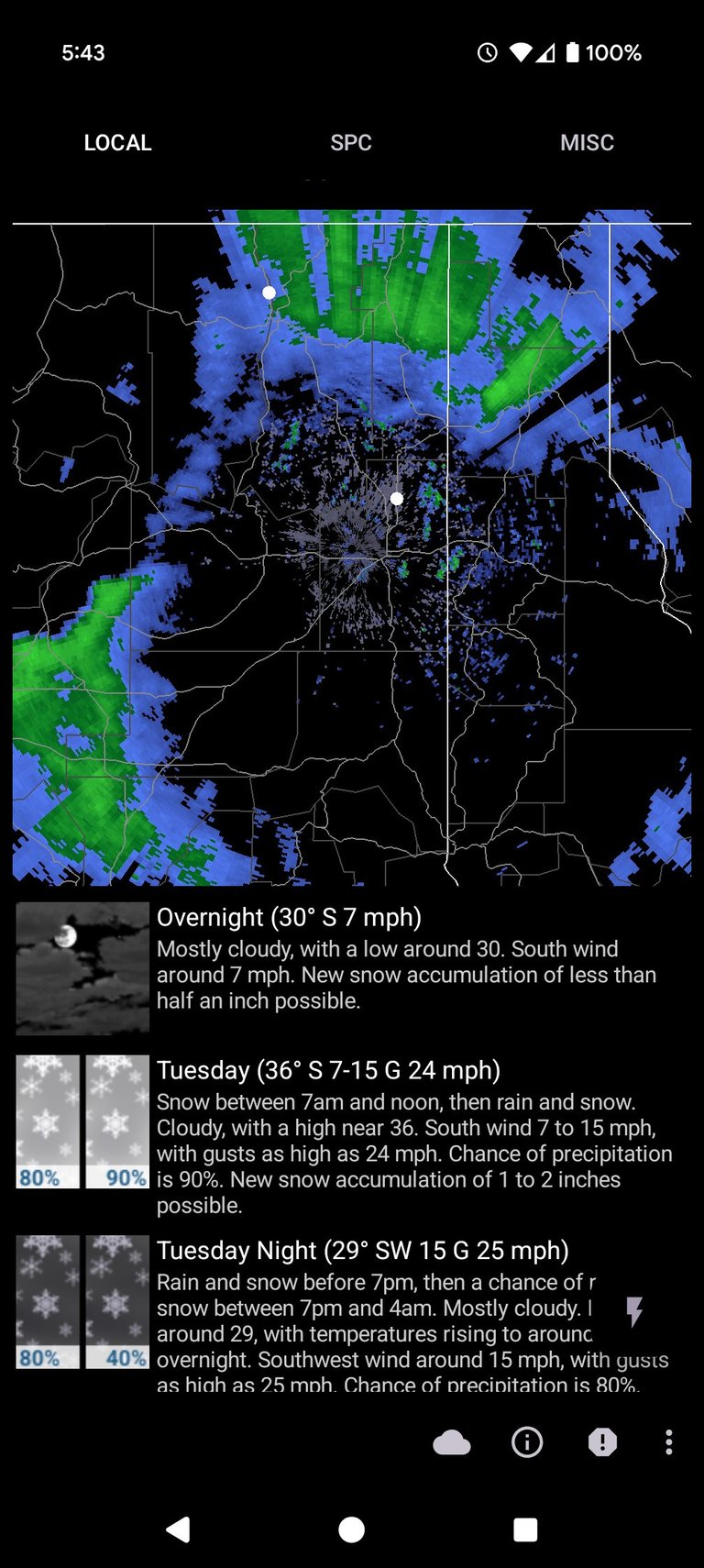704x1568 pixels.
Task: Switch to the SPC tab
Action: tap(351, 143)
